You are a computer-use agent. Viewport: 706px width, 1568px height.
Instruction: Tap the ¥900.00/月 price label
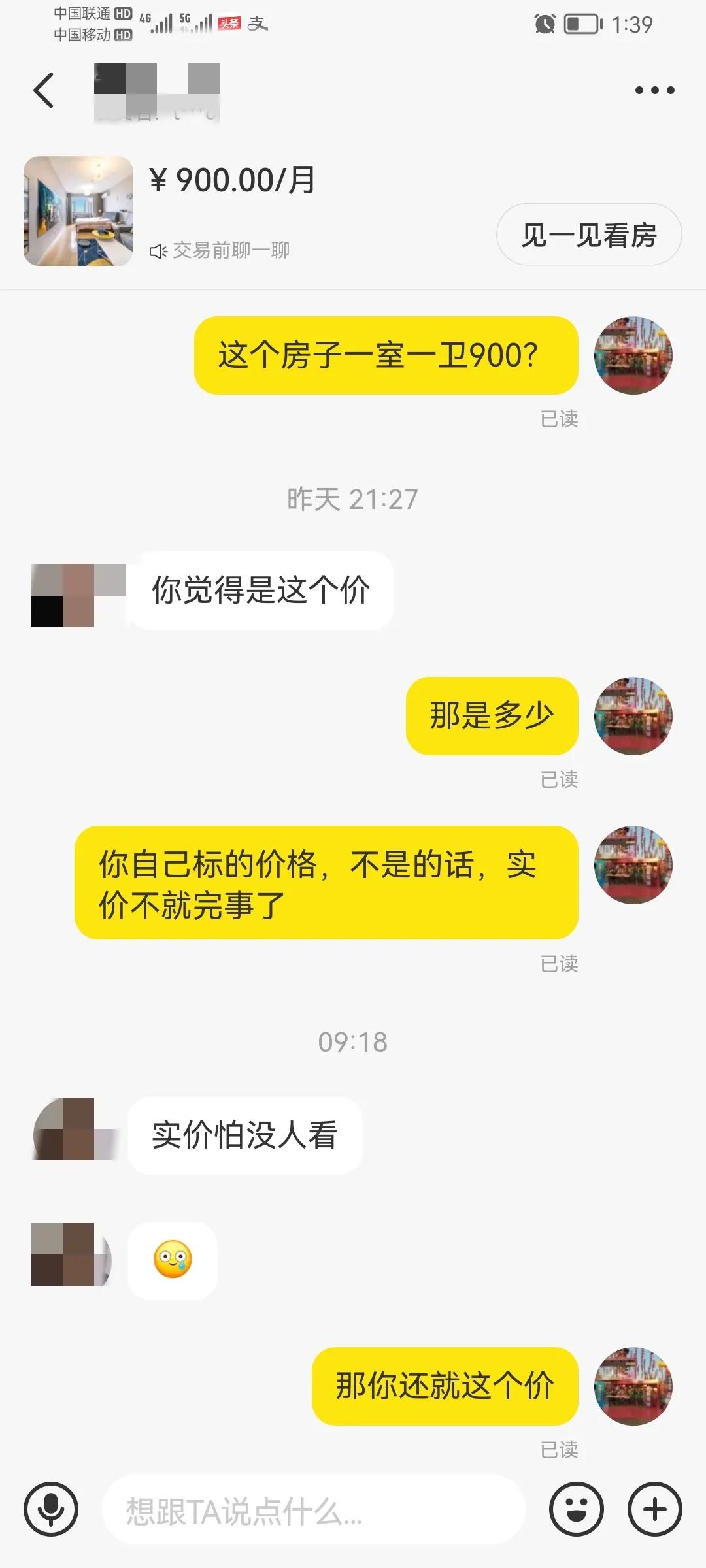click(x=232, y=181)
